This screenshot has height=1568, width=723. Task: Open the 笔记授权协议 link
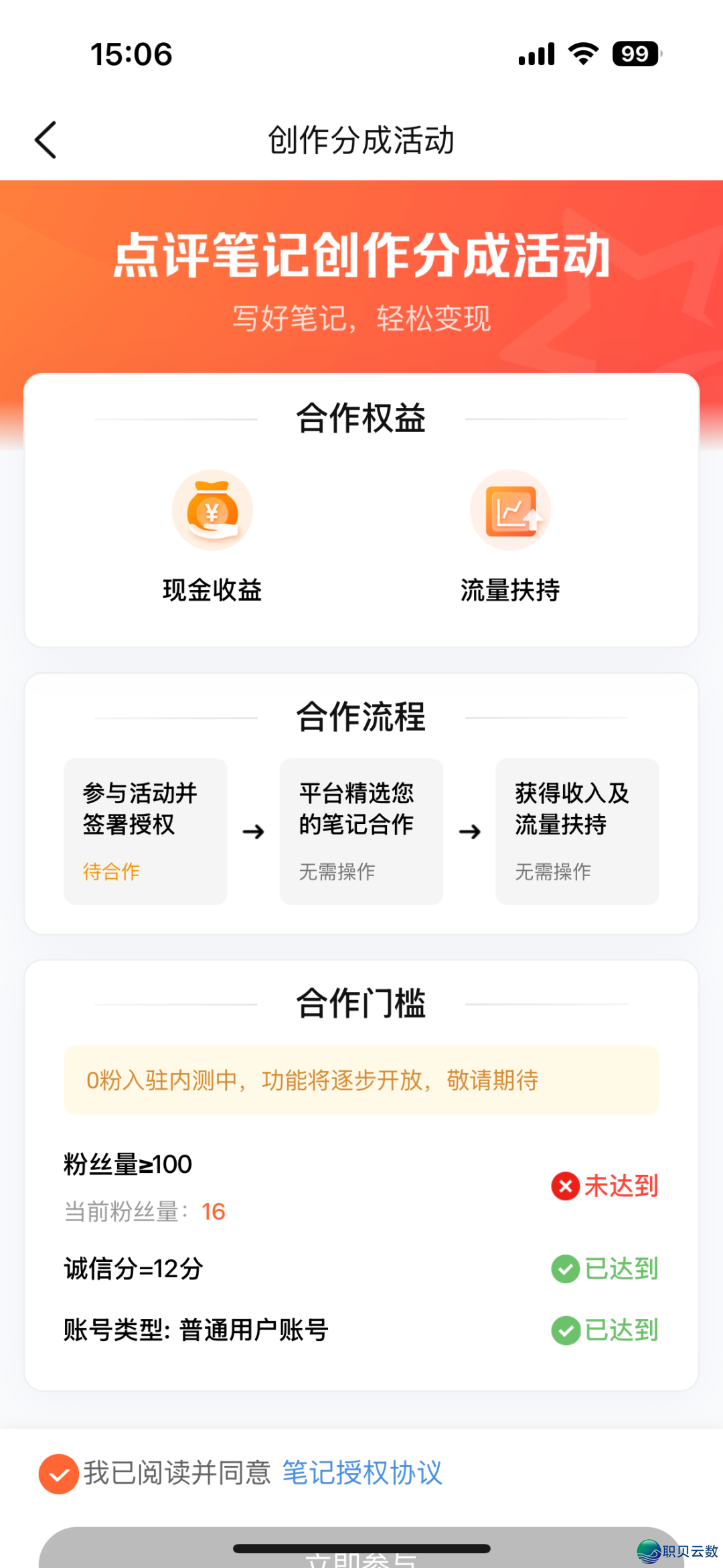(362, 1473)
